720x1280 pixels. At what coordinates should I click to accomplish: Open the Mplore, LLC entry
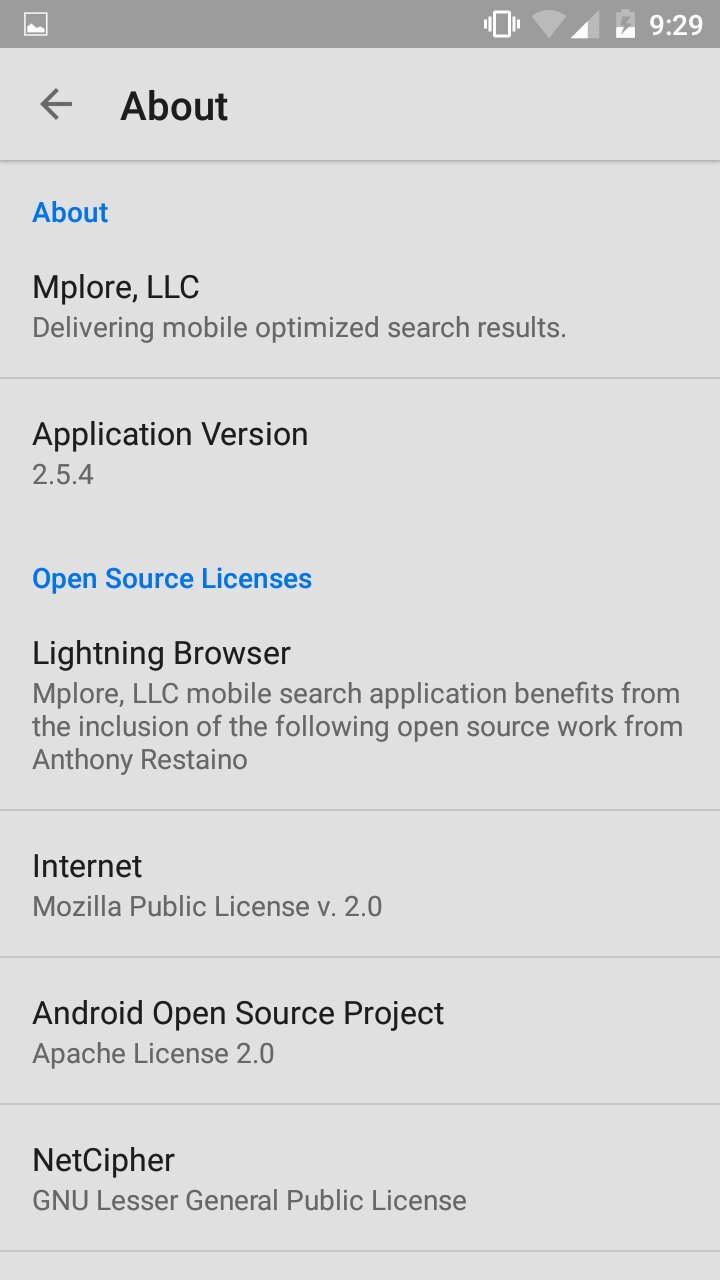coord(360,307)
